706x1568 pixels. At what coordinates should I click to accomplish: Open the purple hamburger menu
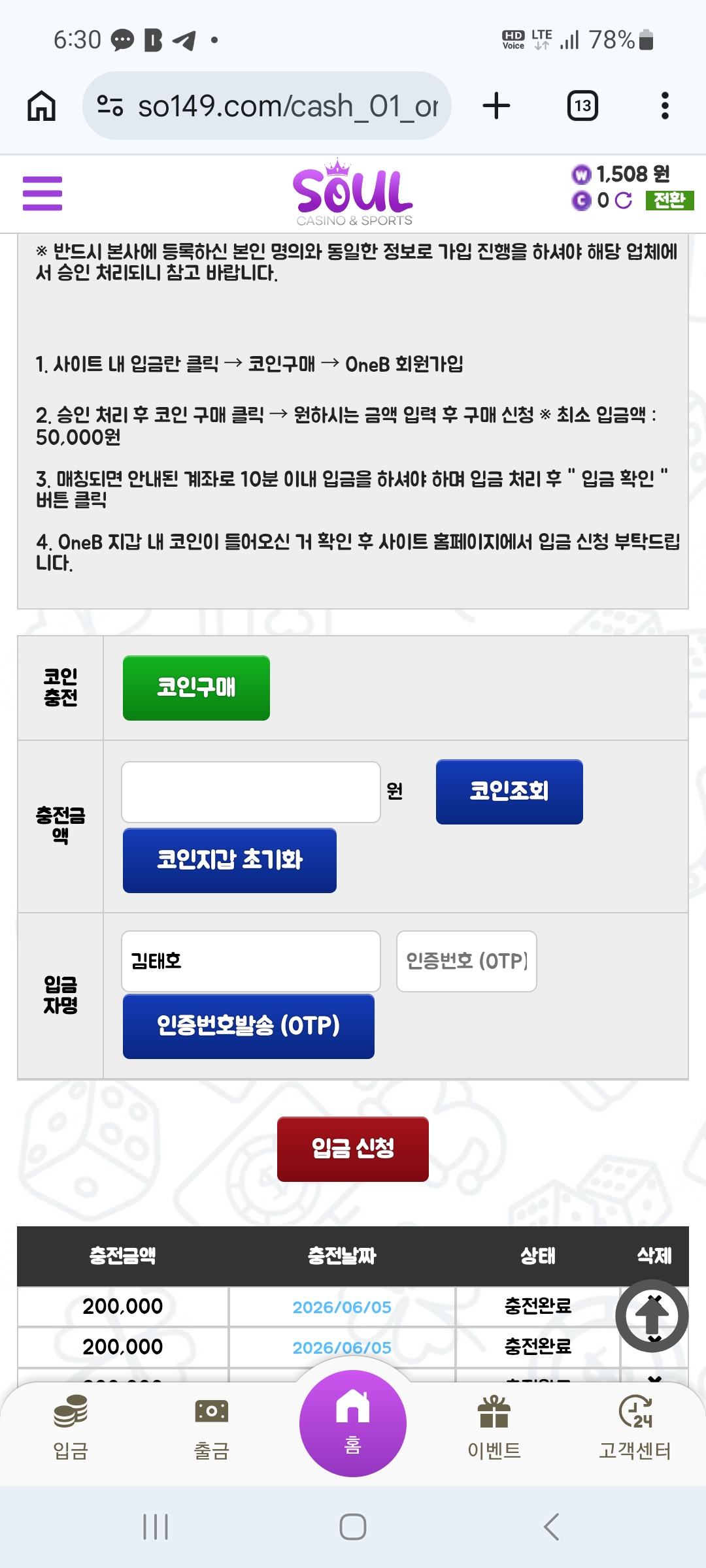(x=42, y=193)
